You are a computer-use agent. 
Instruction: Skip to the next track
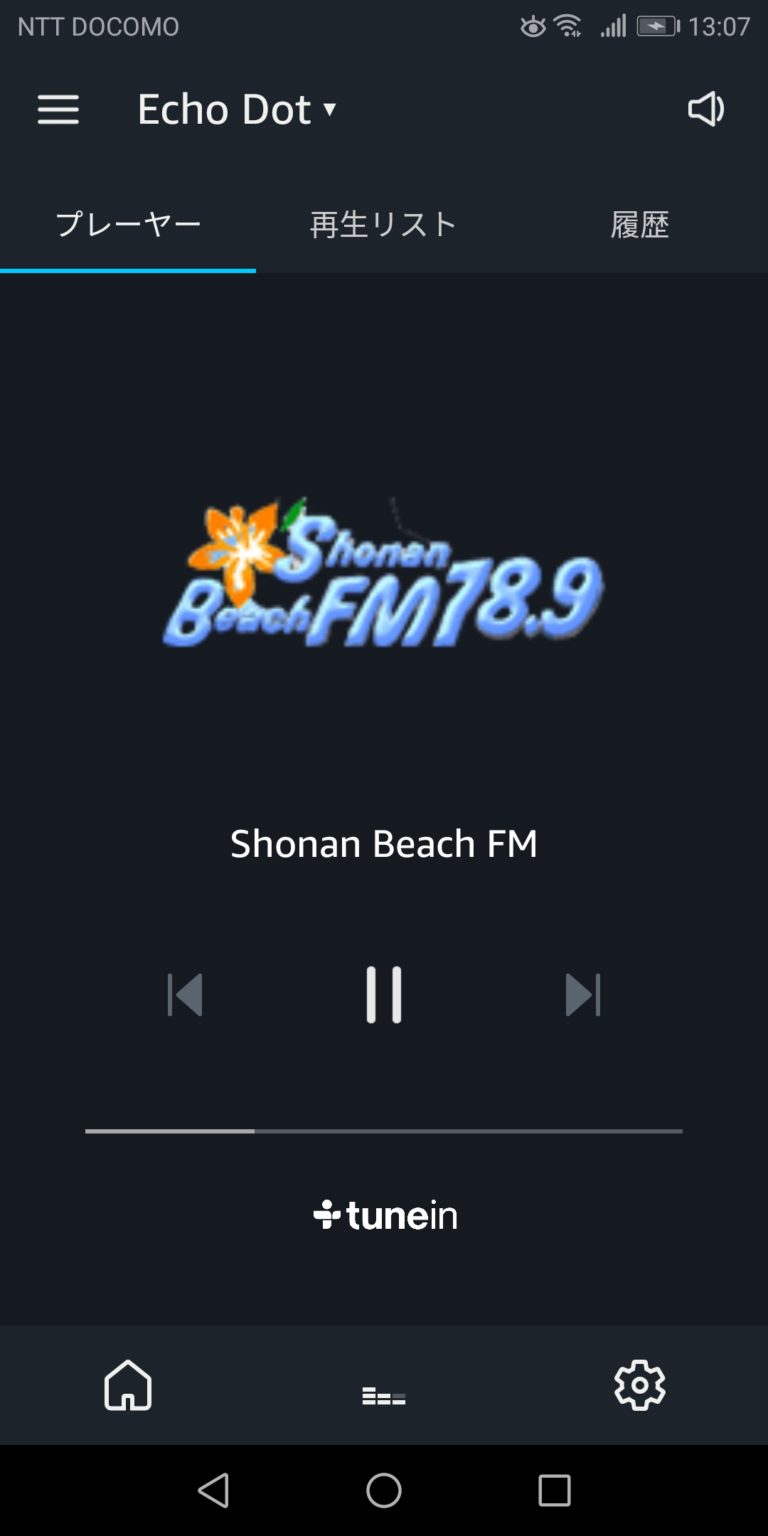pos(583,995)
